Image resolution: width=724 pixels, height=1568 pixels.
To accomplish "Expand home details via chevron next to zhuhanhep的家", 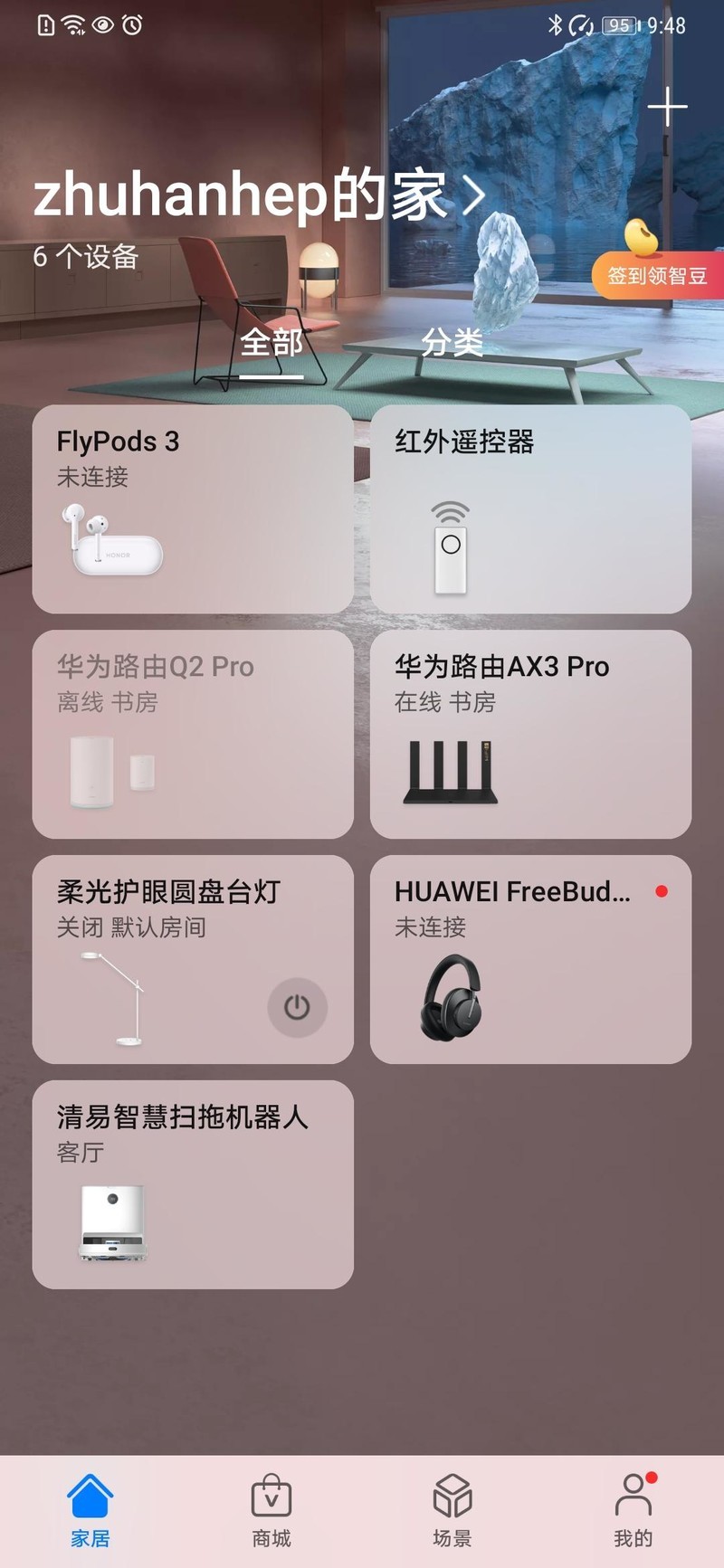I will 472,193.
